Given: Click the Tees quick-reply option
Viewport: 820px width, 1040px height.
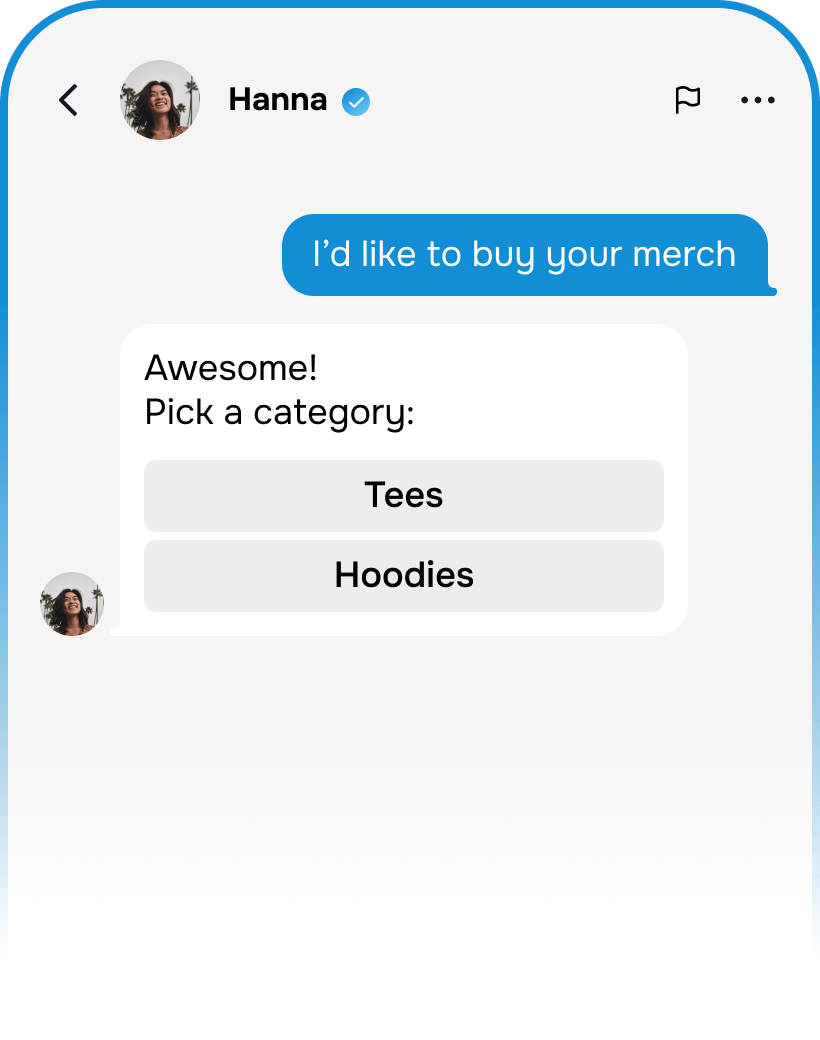Looking at the screenshot, I should pyautogui.click(x=404, y=496).
